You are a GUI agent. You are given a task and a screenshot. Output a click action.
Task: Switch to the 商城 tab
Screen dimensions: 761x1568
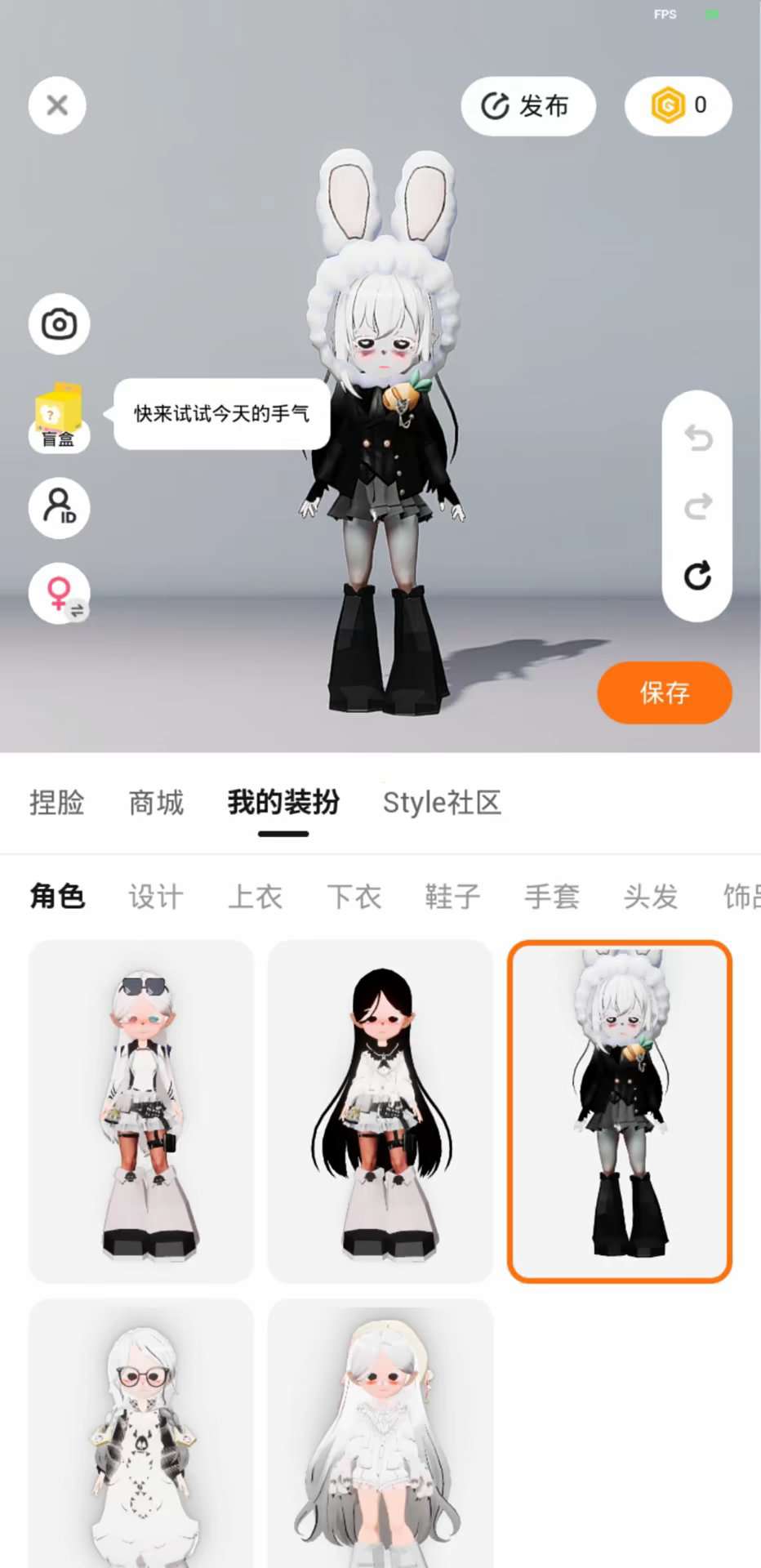coord(156,803)
